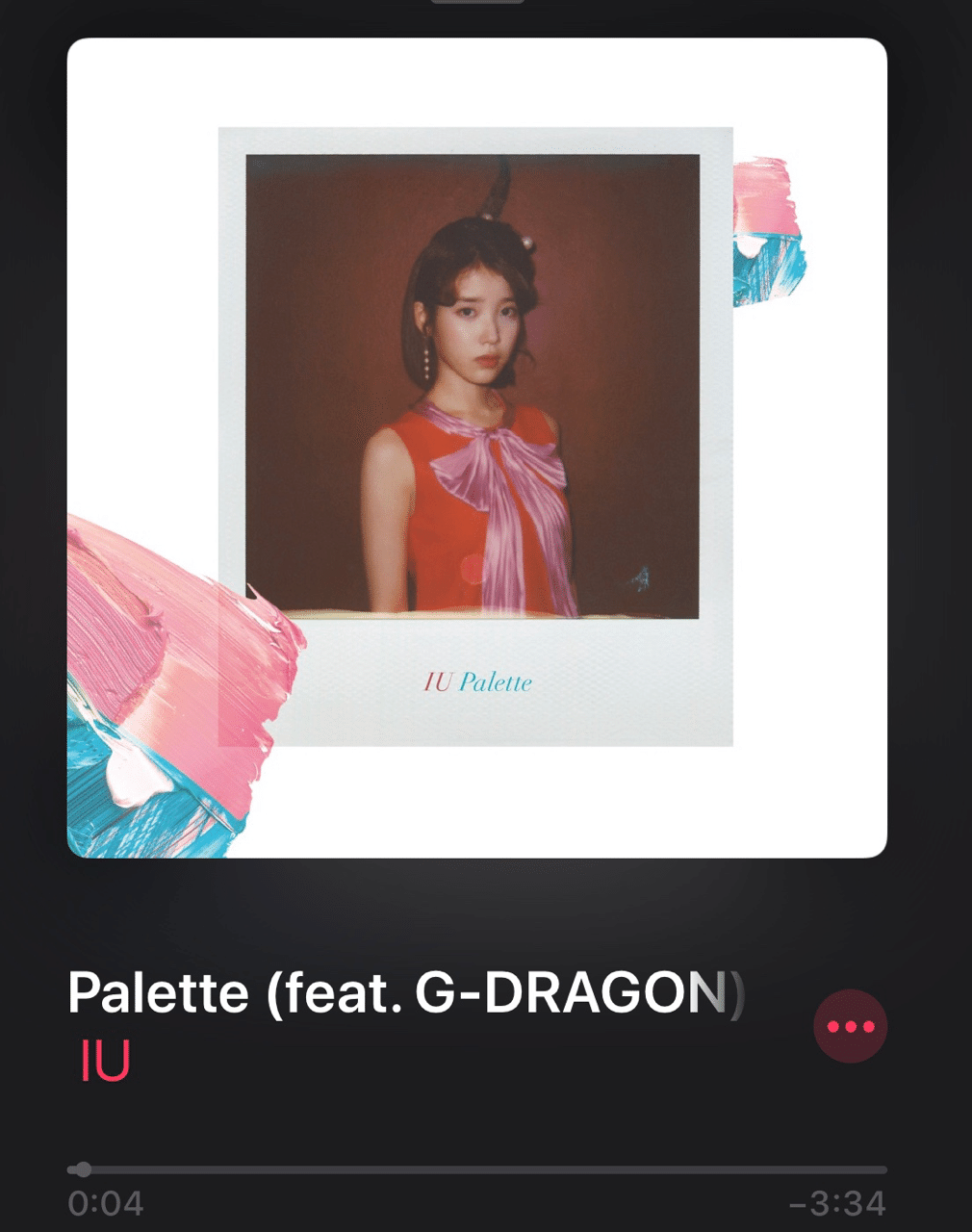
Task: Tap the Palette album artwork
Action: pos(474,448)
